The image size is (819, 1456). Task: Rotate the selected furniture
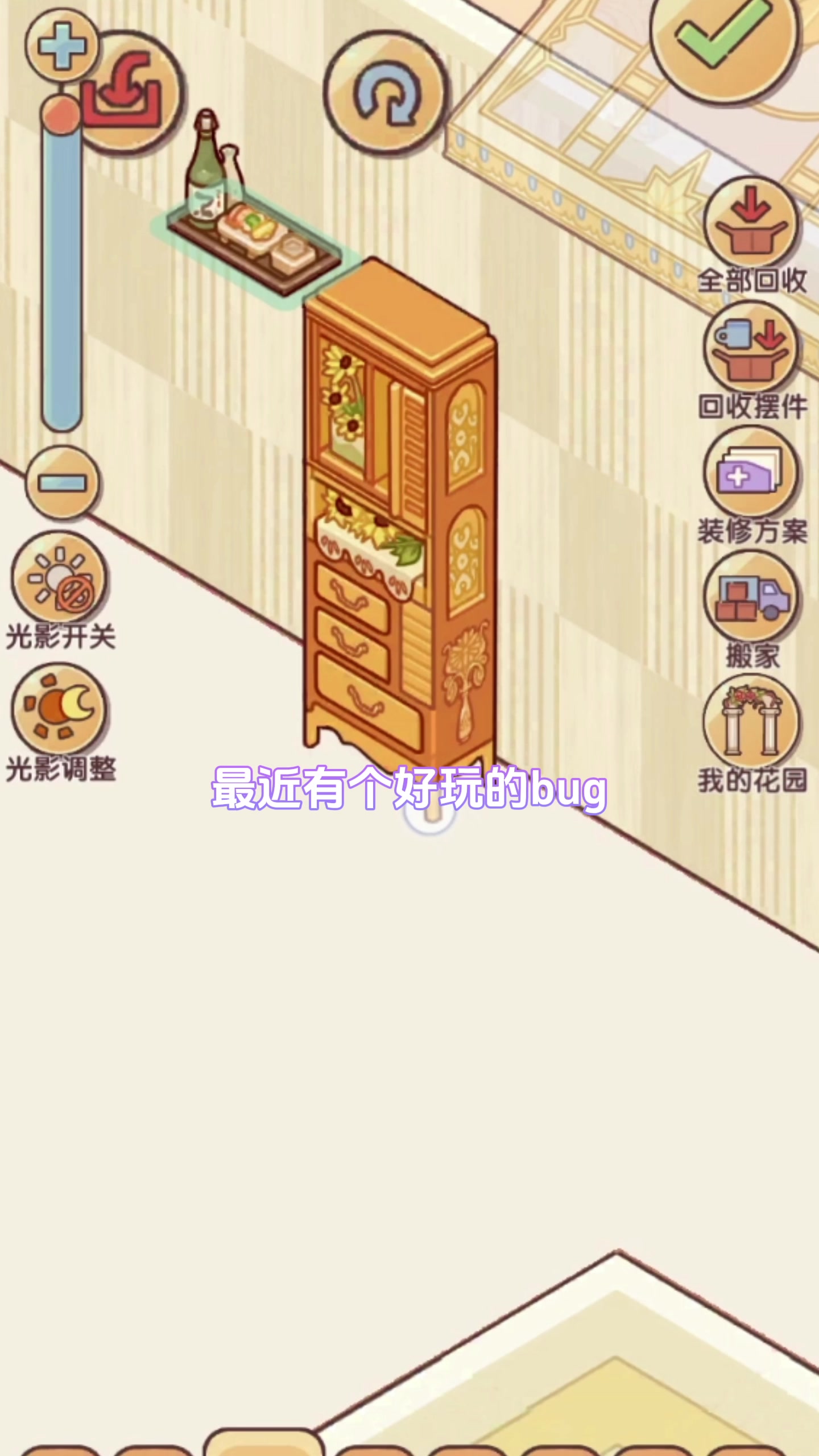(x=386, y=93)
